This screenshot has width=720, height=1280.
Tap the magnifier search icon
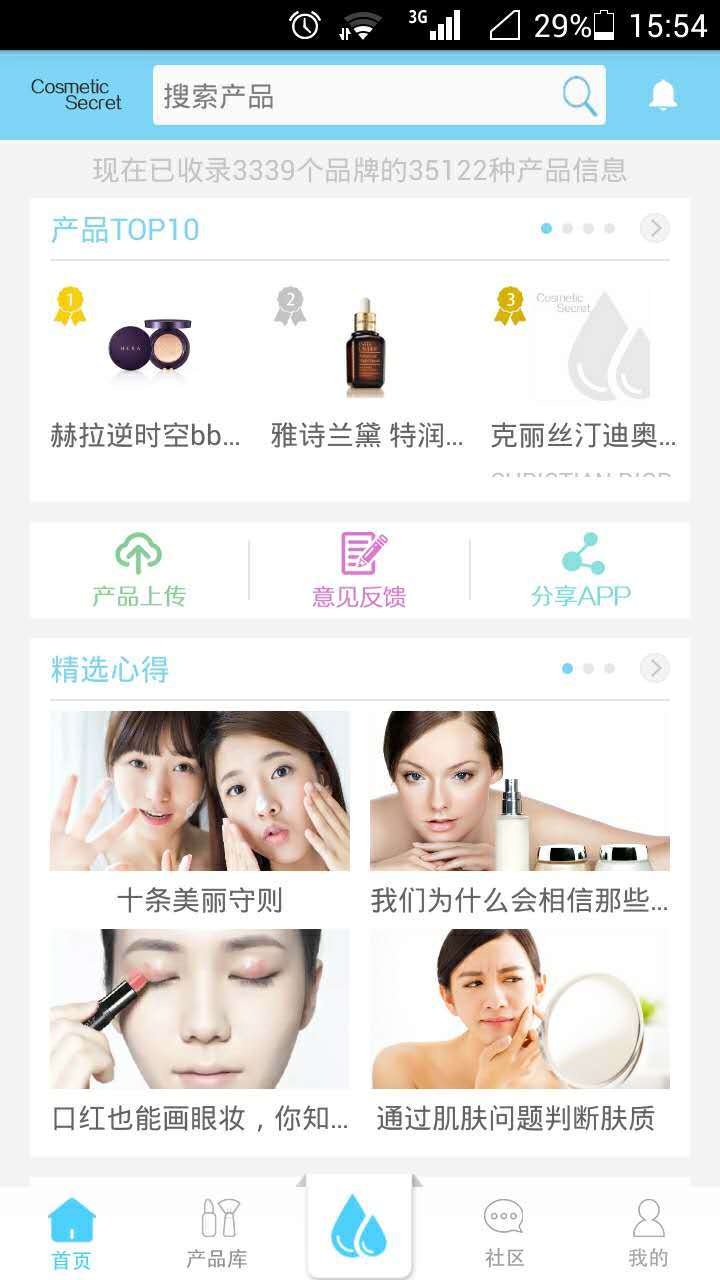[579, 96]
